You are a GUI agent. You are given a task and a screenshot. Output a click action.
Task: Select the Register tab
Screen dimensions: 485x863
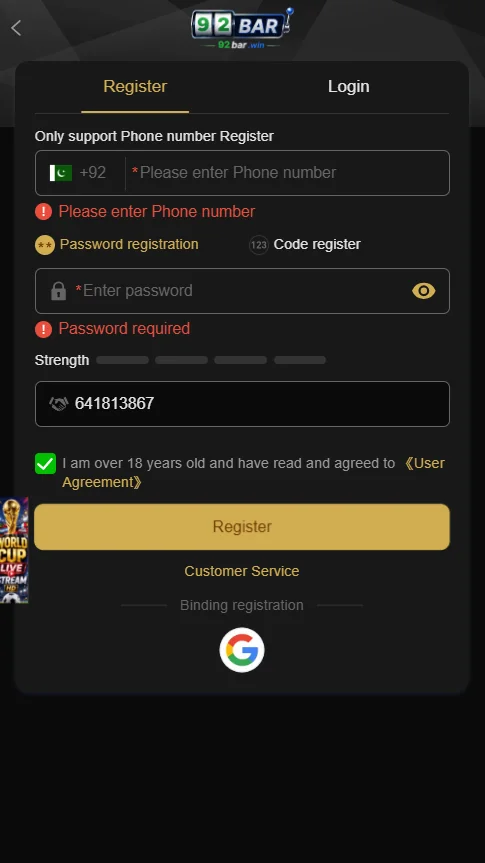point(135,86)
